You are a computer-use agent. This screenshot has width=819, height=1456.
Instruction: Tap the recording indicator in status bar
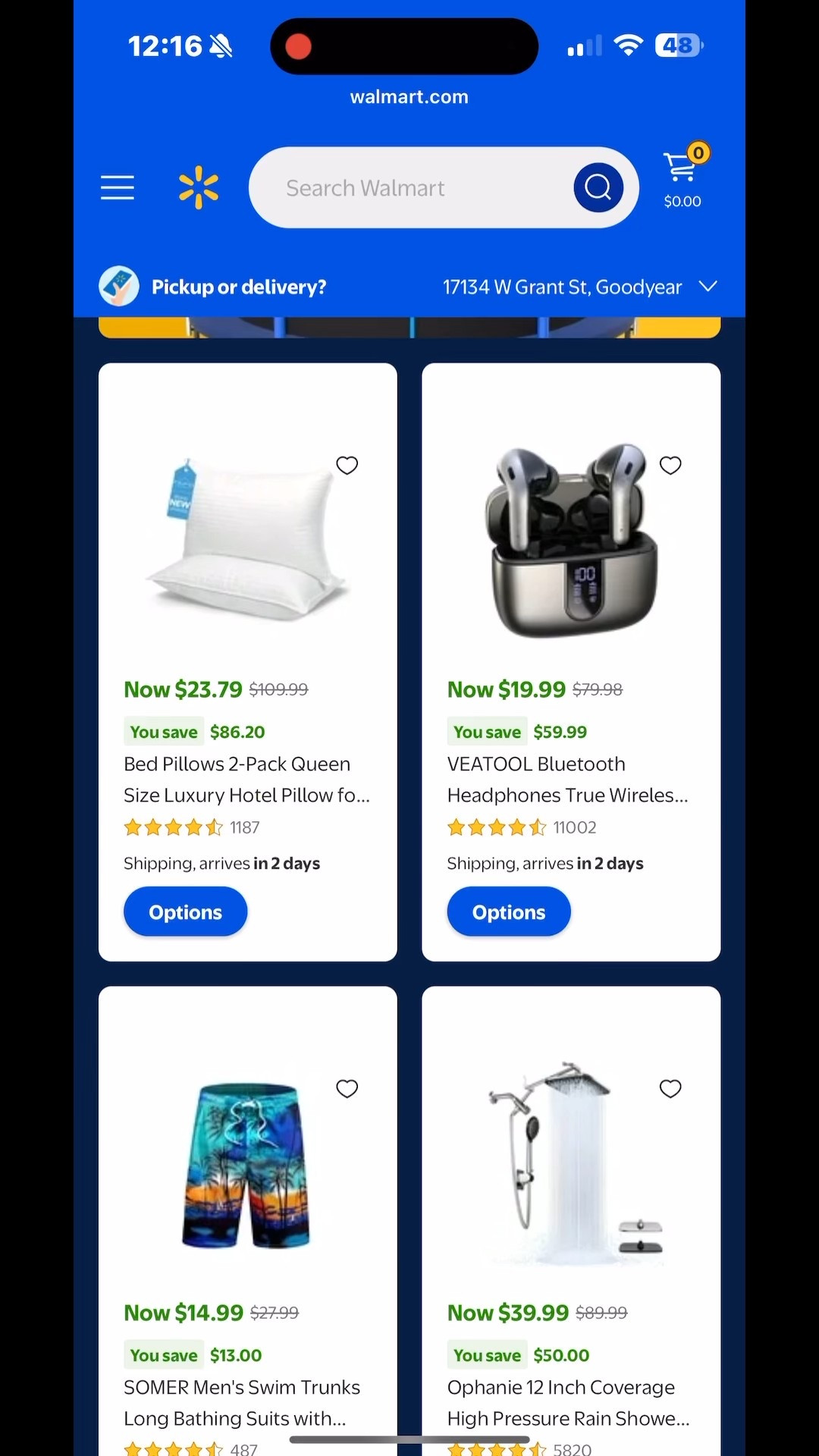click(298, 45)
